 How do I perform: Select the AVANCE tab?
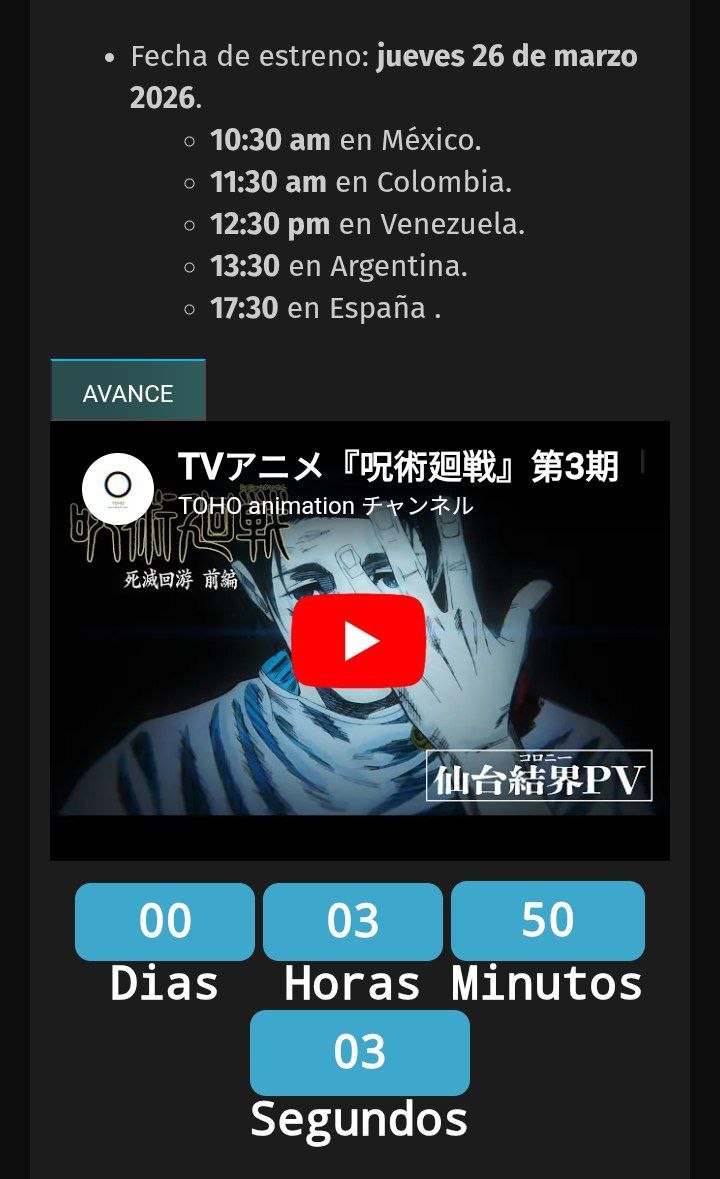(x=128, y=393)
